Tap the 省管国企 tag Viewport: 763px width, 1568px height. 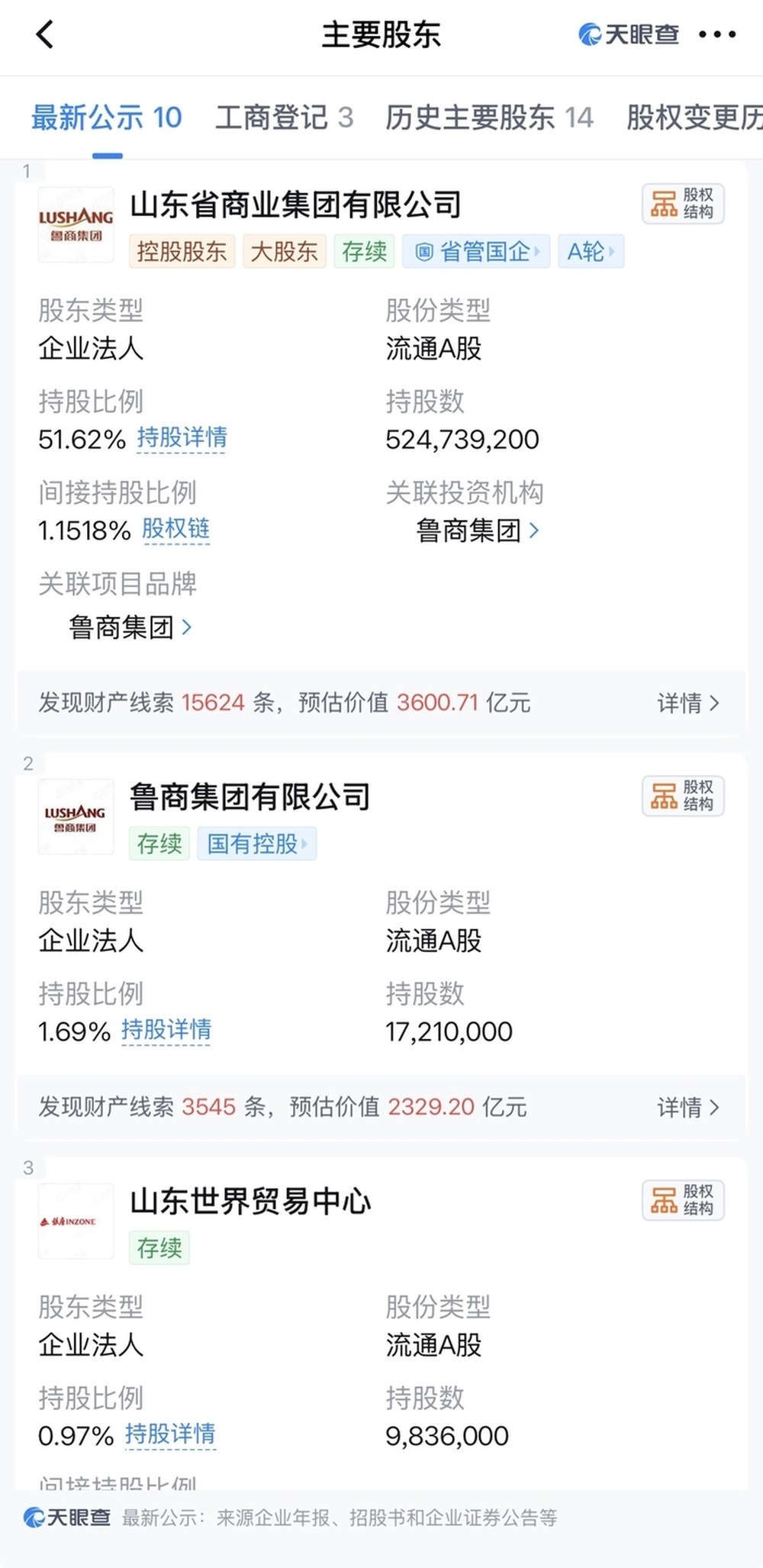(476, 251)
